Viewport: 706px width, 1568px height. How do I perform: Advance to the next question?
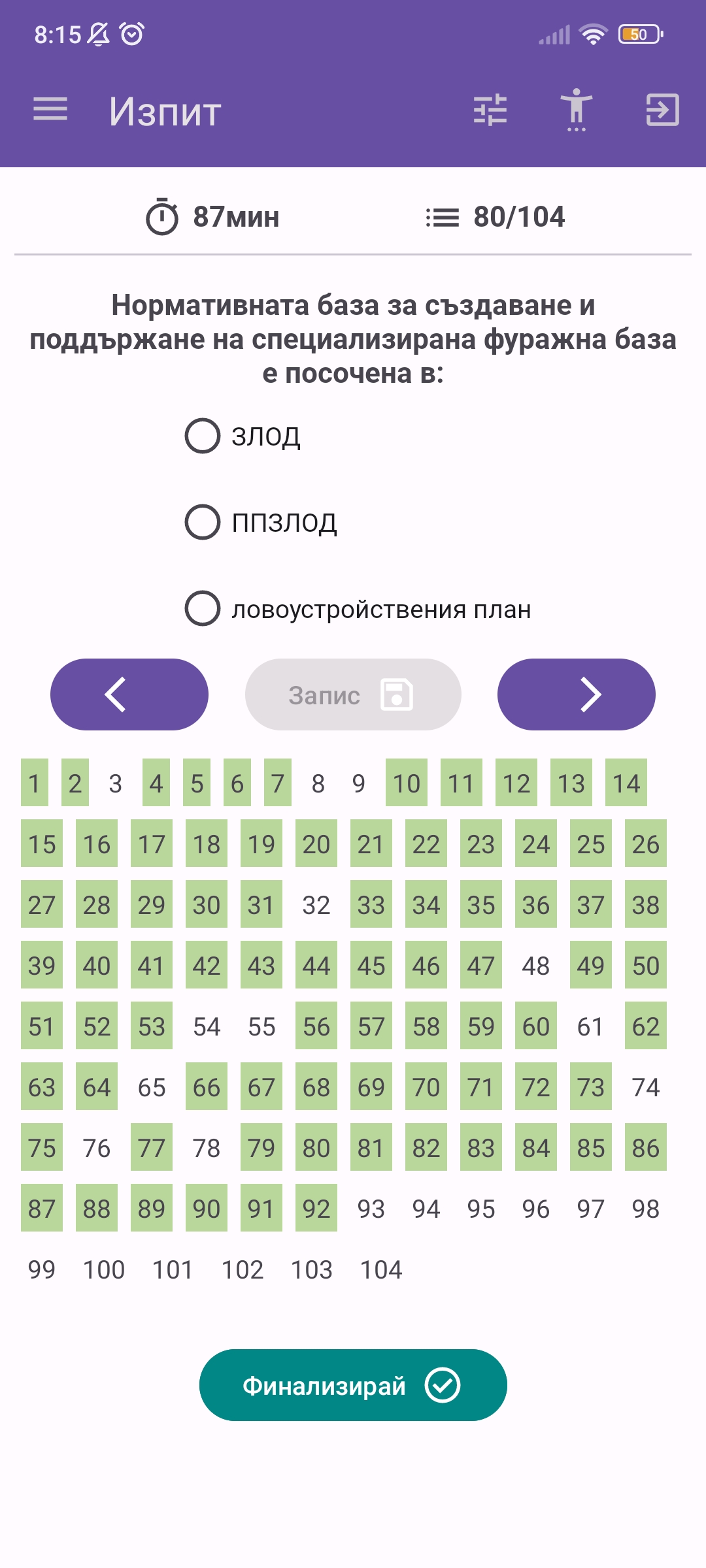[x=576, y=694]
